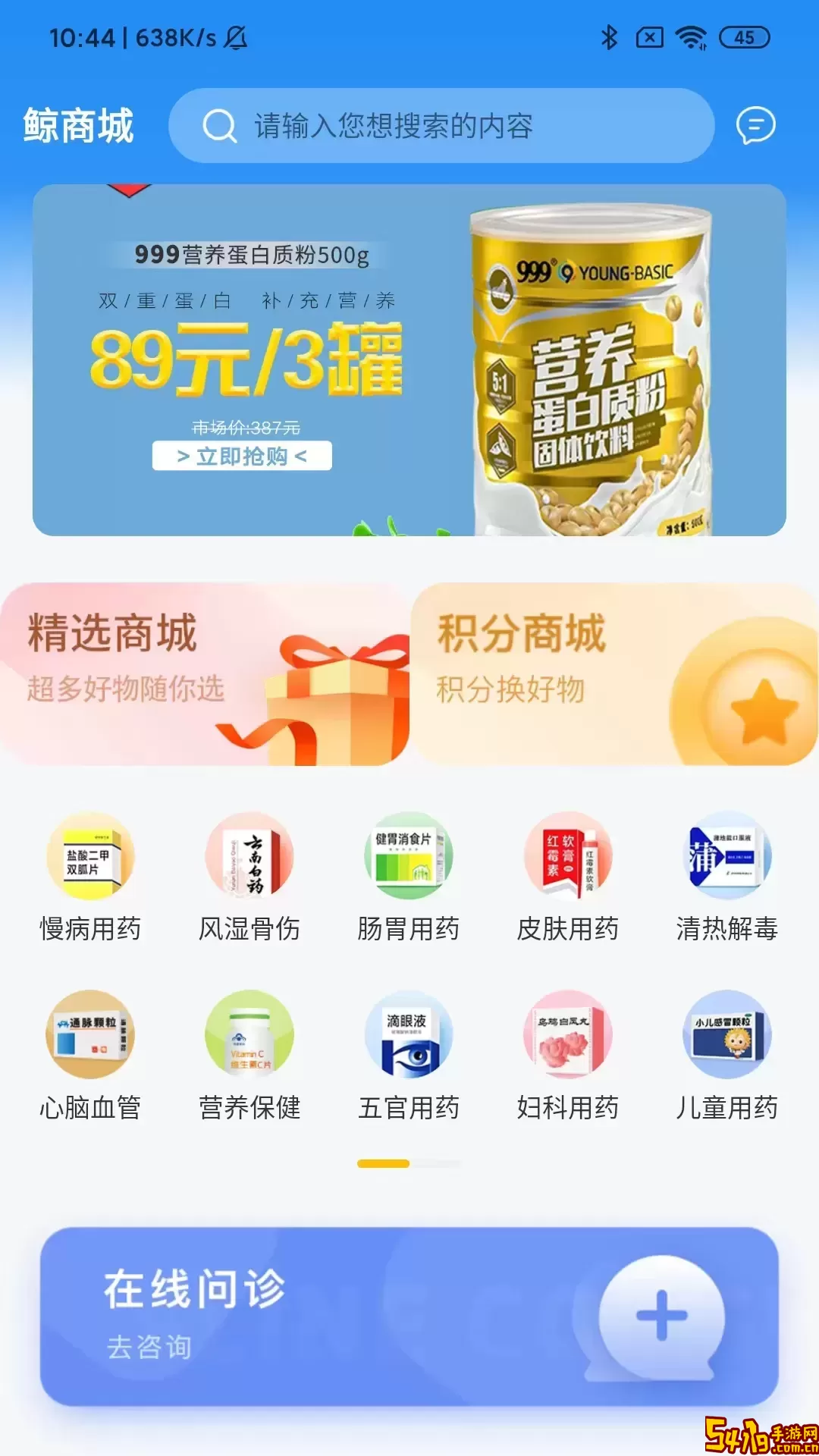The image size is (819, 1456).
Task: Tap the search box in the header
Action: (x=440, y=126)
